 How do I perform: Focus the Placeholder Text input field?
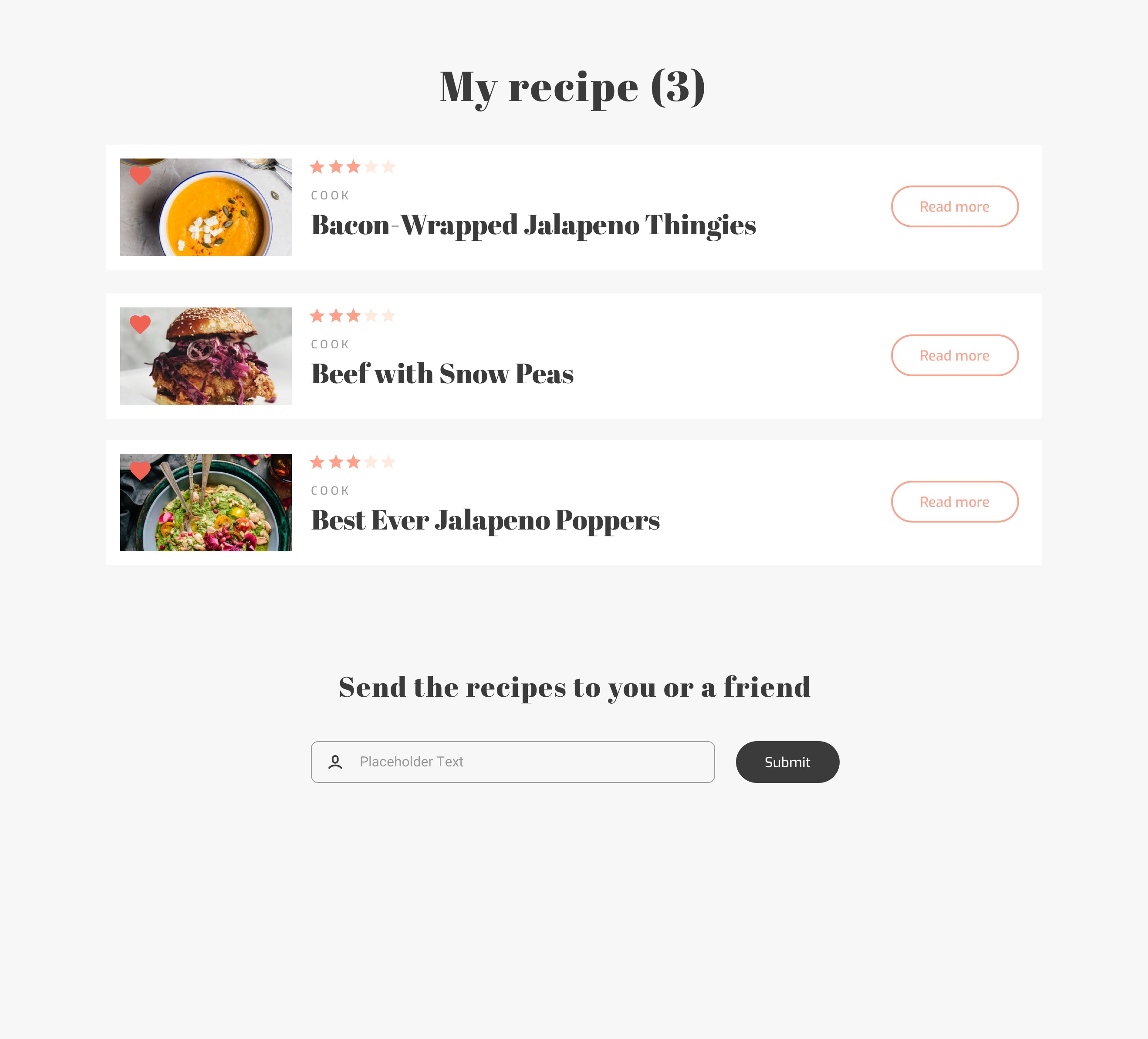pyautogui.click(x=524, y=762)
